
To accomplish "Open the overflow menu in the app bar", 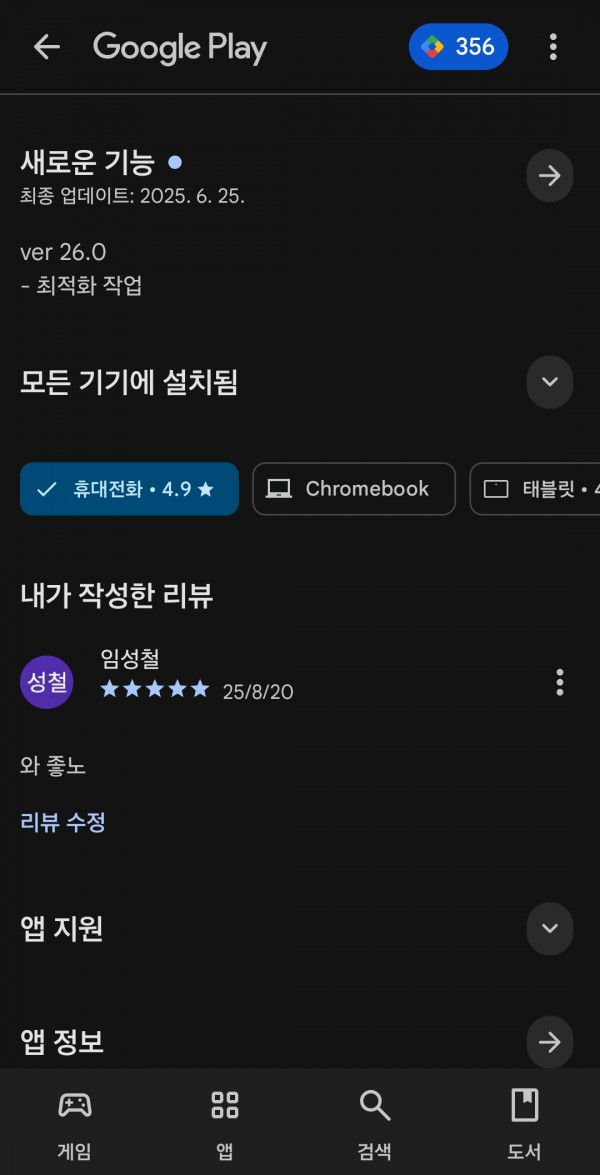I will [x=553, y=46].
